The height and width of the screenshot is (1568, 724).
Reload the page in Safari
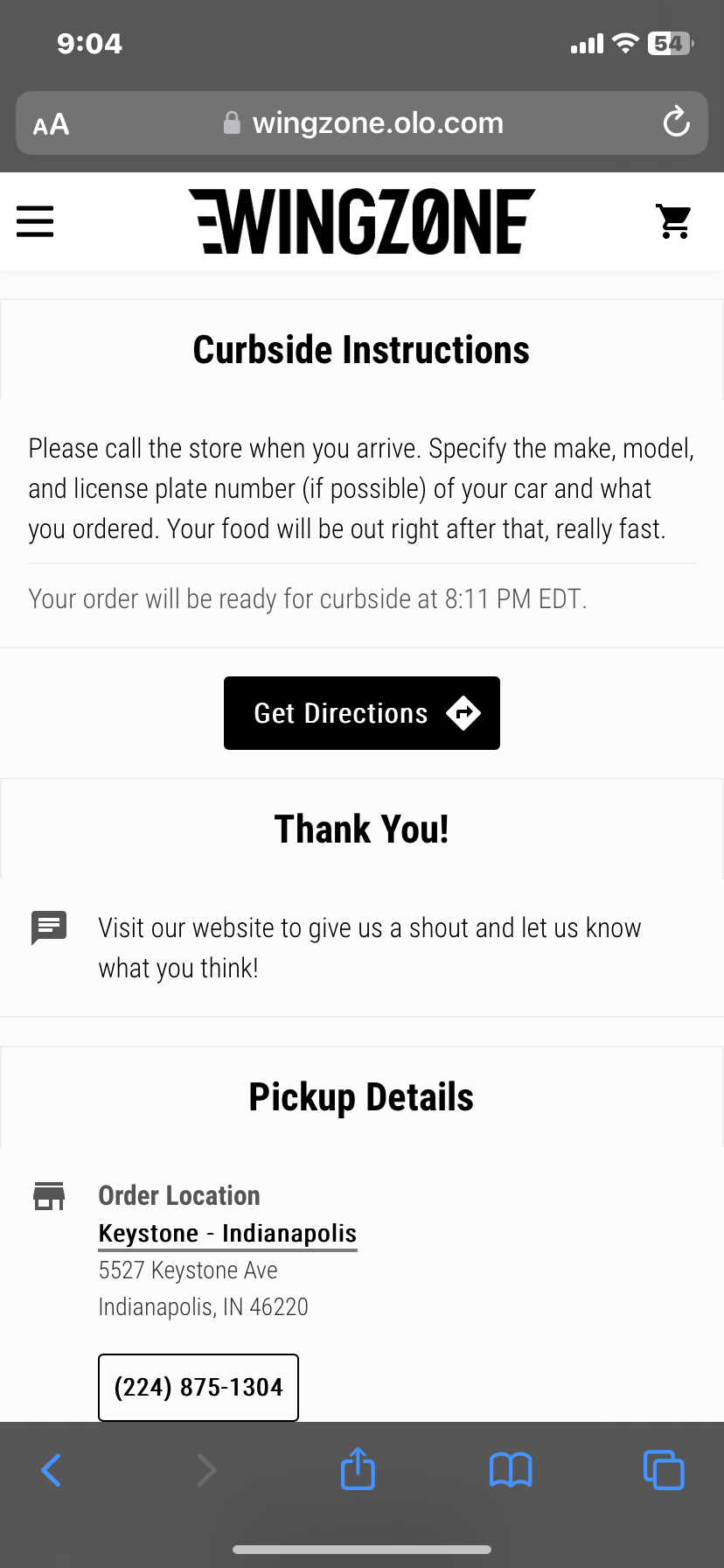(x=676, y=123)
